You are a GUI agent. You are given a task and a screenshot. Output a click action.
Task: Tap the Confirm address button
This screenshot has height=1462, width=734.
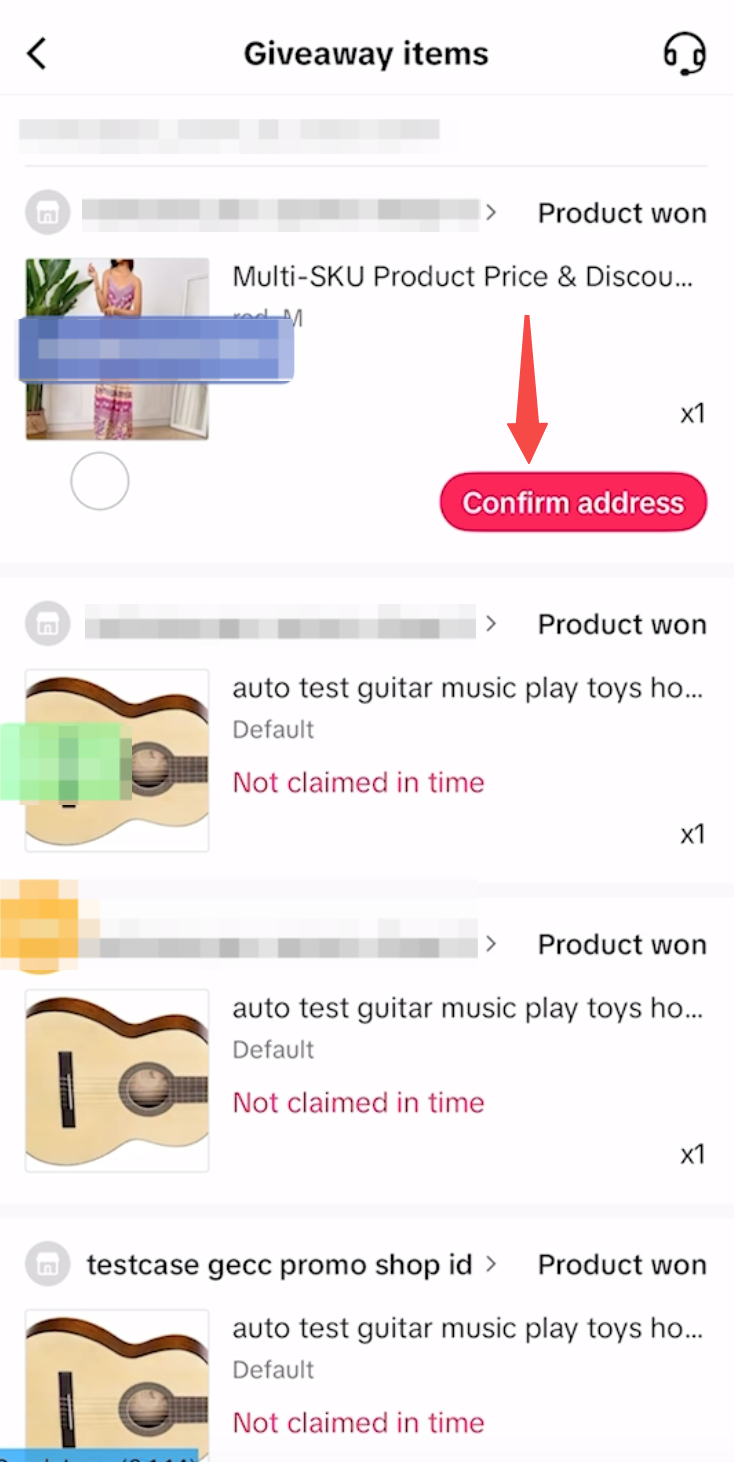click(x=573, y=502)
